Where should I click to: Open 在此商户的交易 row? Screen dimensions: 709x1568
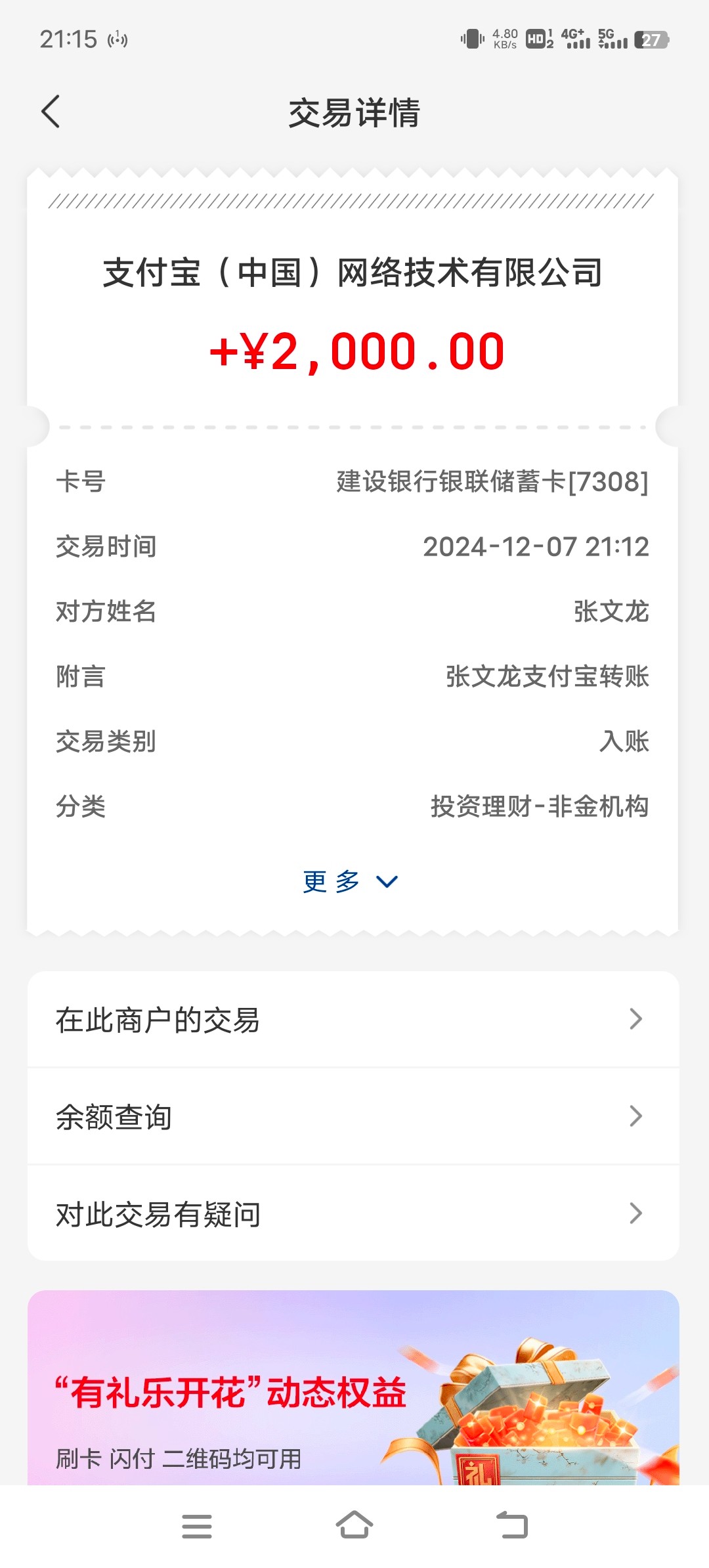click(353, 1020)
